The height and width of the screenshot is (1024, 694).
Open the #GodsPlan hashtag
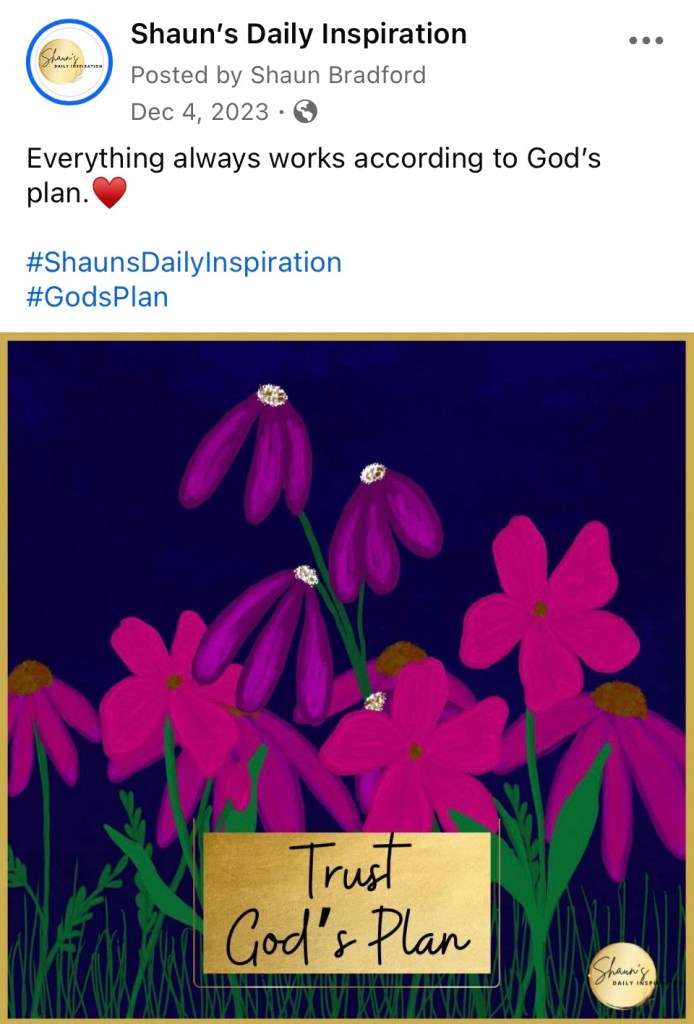tap(97, 297)
